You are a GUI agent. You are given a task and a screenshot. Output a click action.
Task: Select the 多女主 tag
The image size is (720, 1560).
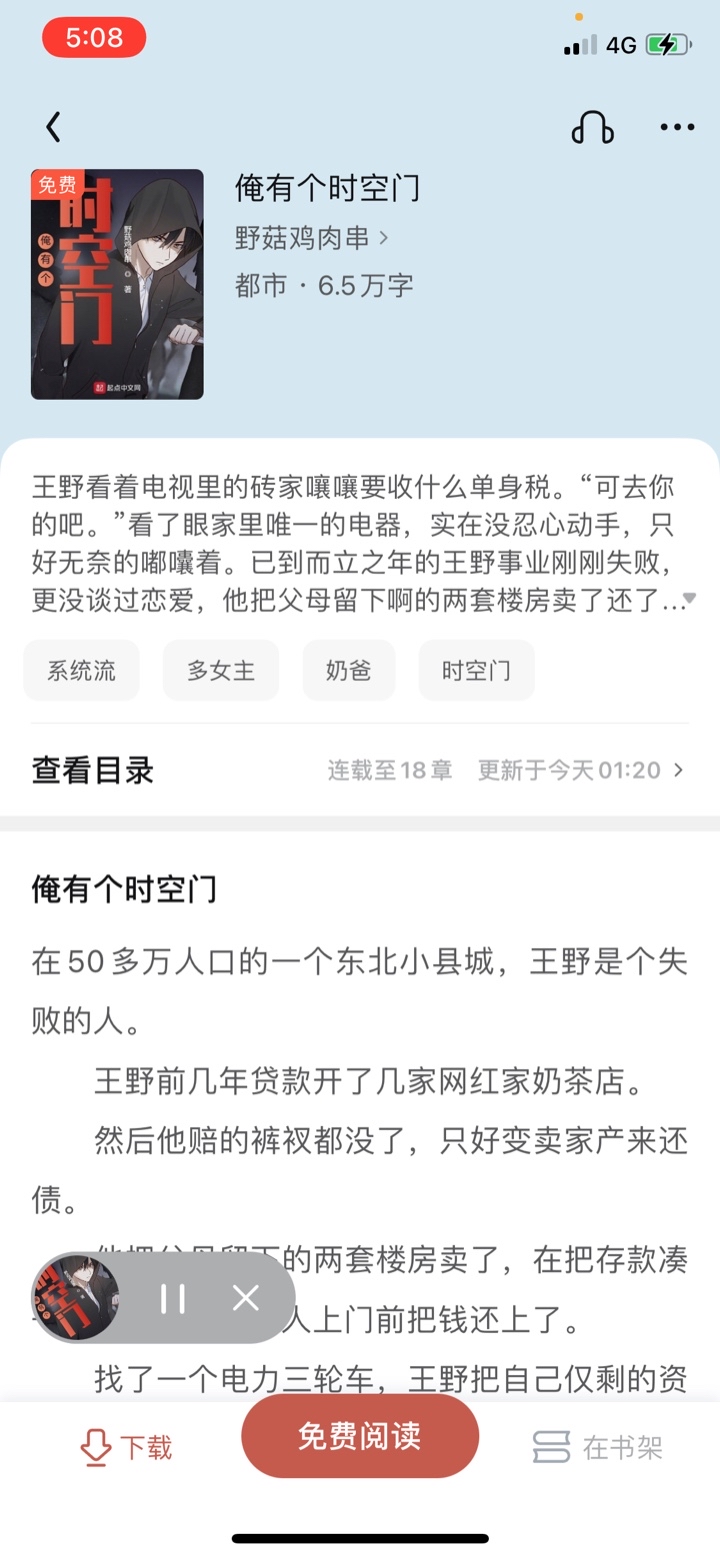(221, 670)
